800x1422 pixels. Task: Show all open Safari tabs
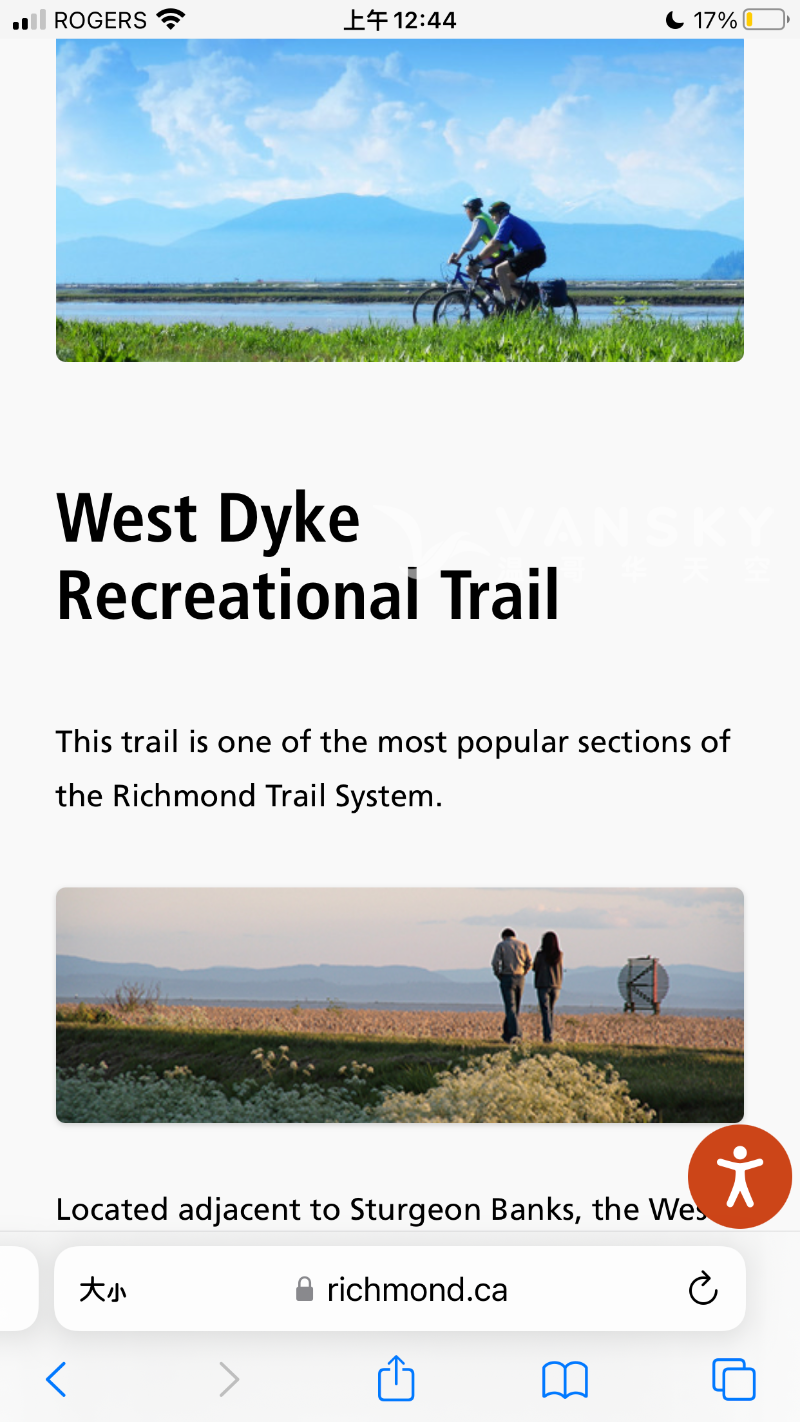point(733,1380)
